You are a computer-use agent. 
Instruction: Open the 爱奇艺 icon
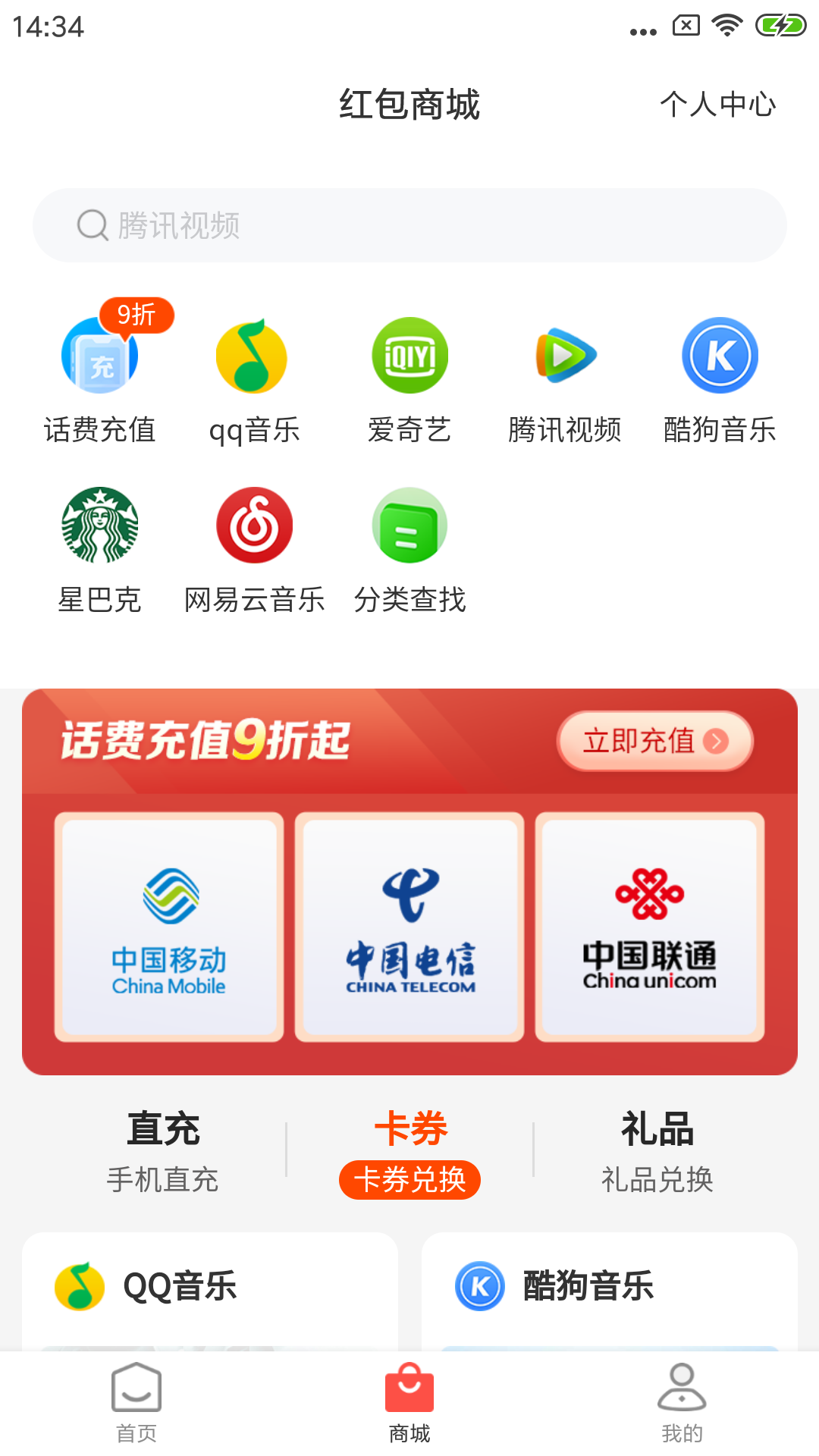[x=409, y=355]
